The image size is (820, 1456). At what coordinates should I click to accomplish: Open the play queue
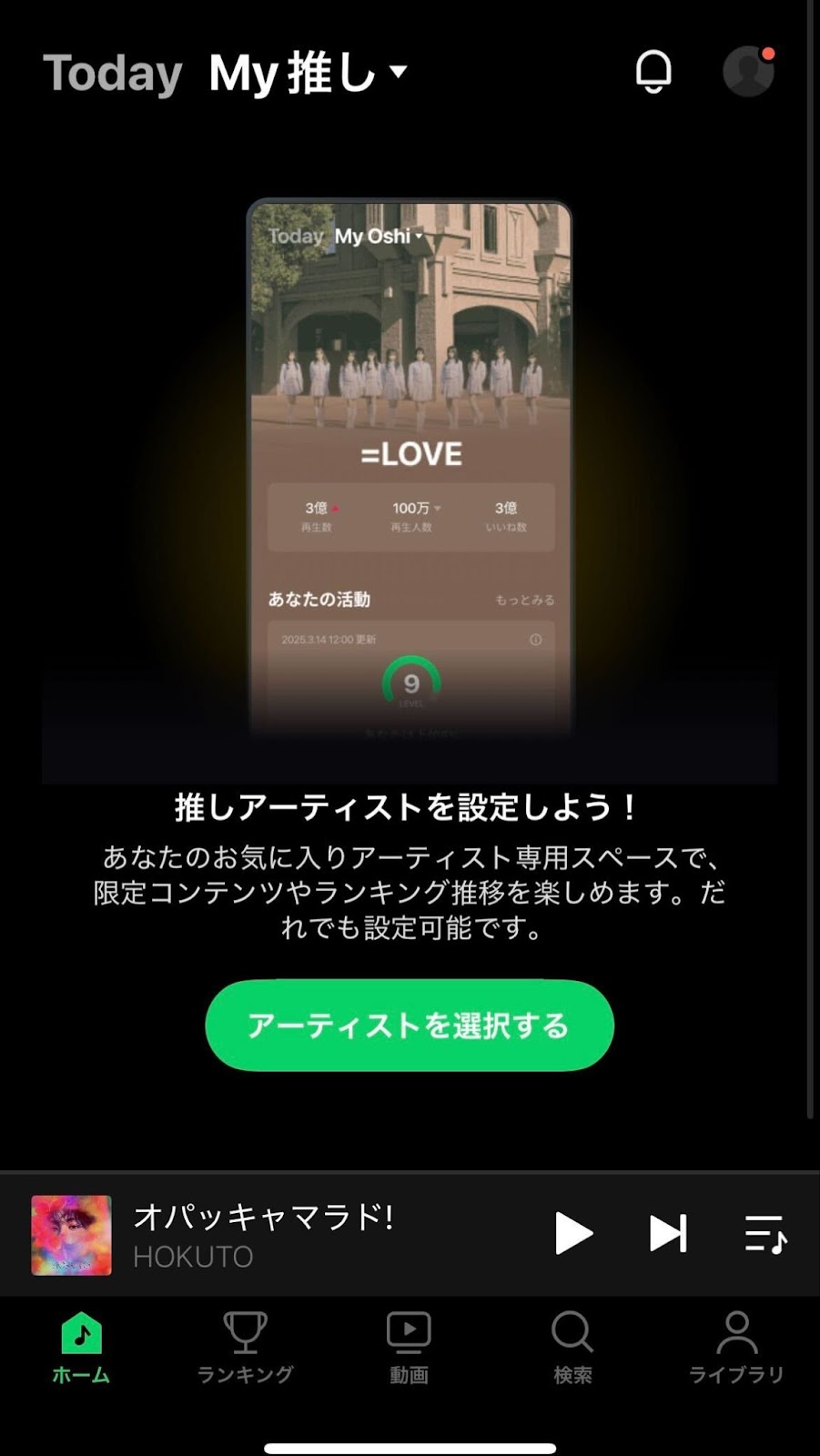[x=764, y=1234]
